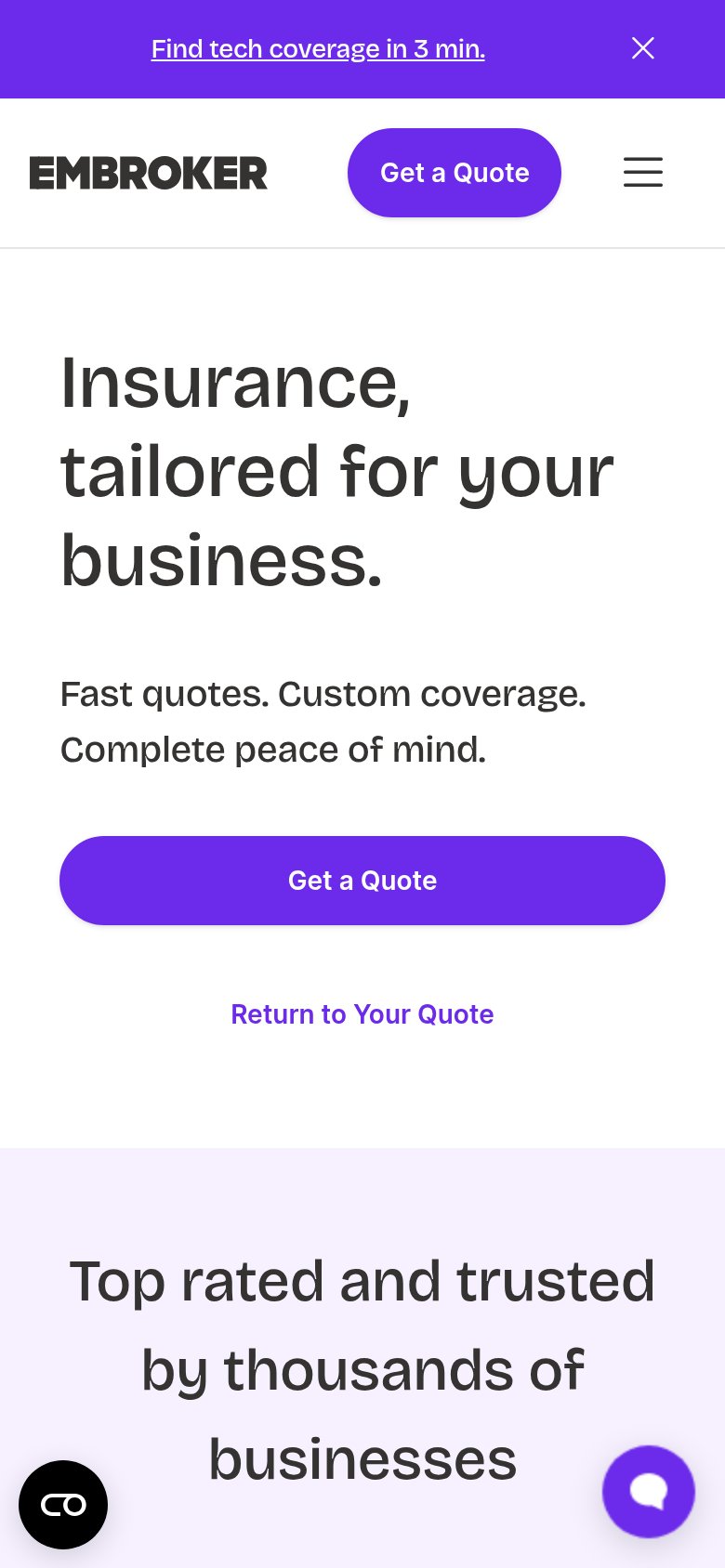Open the 'Find tech coverage in 3 min.' link
This screenshot has height=1568, width=725.
point(318,48)
